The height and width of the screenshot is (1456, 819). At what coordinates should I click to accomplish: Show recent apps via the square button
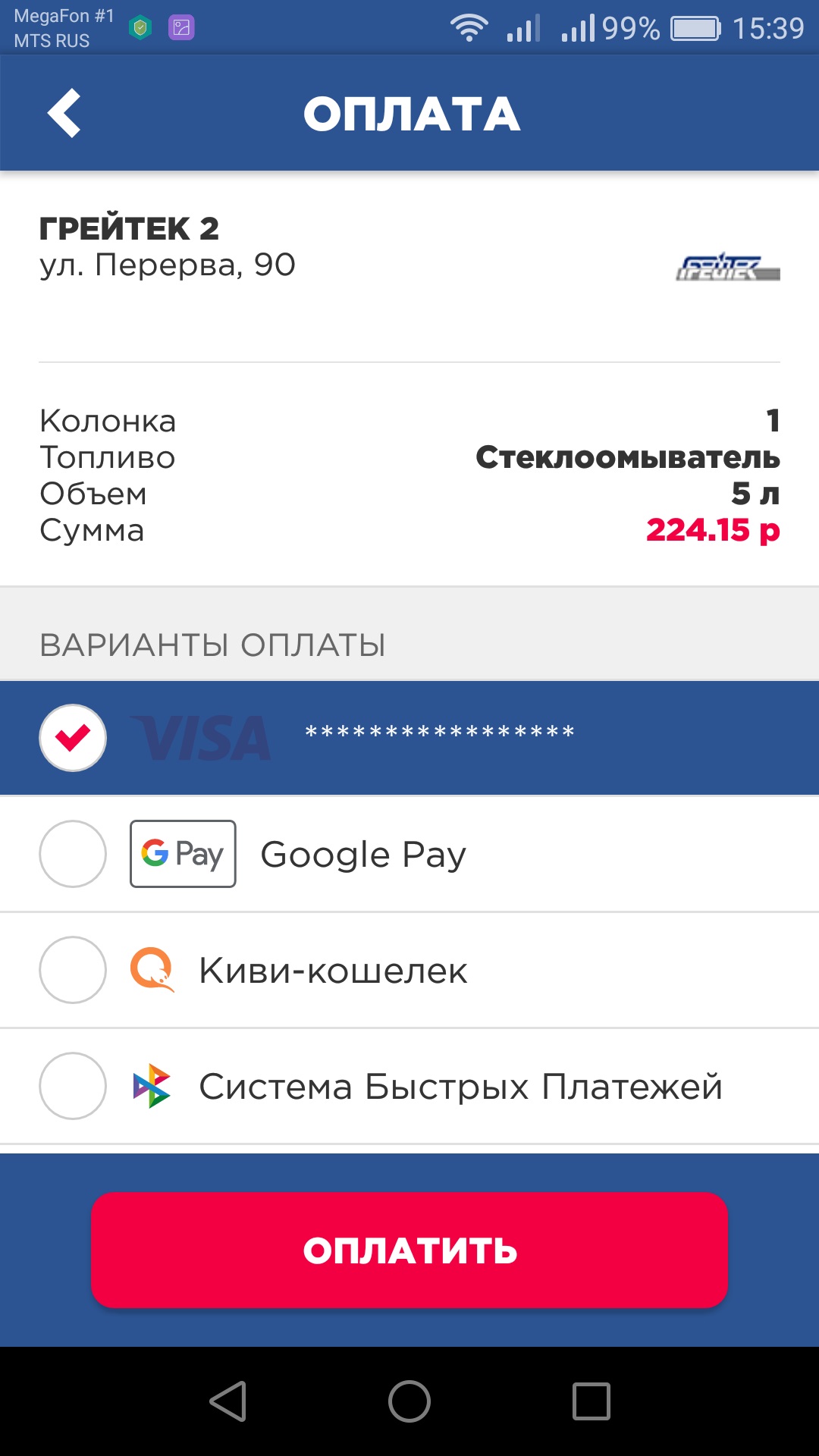(591, 1401)
